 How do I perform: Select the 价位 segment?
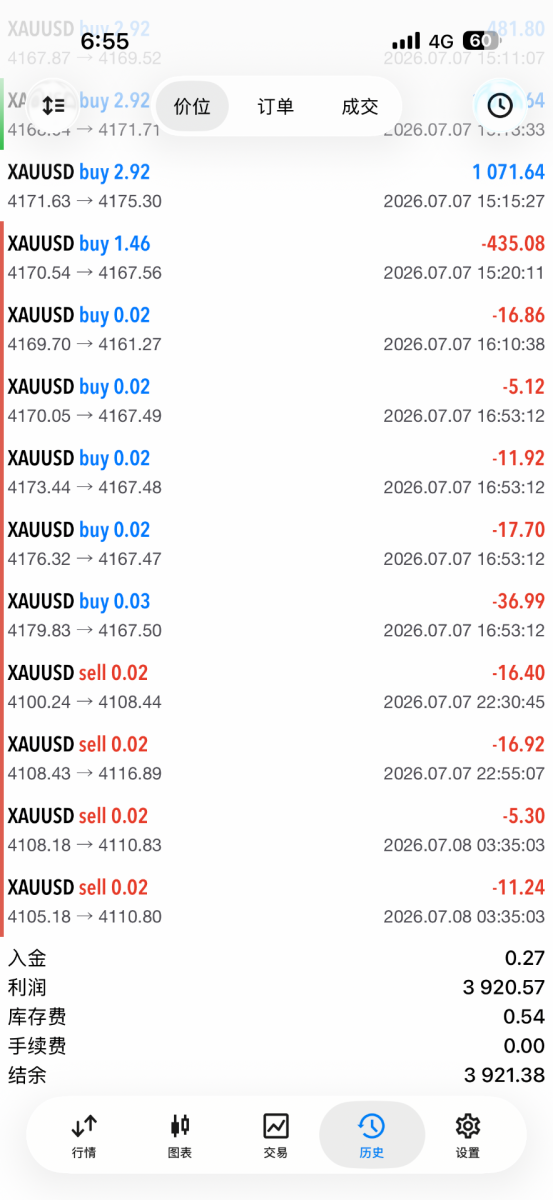[192, 106]
